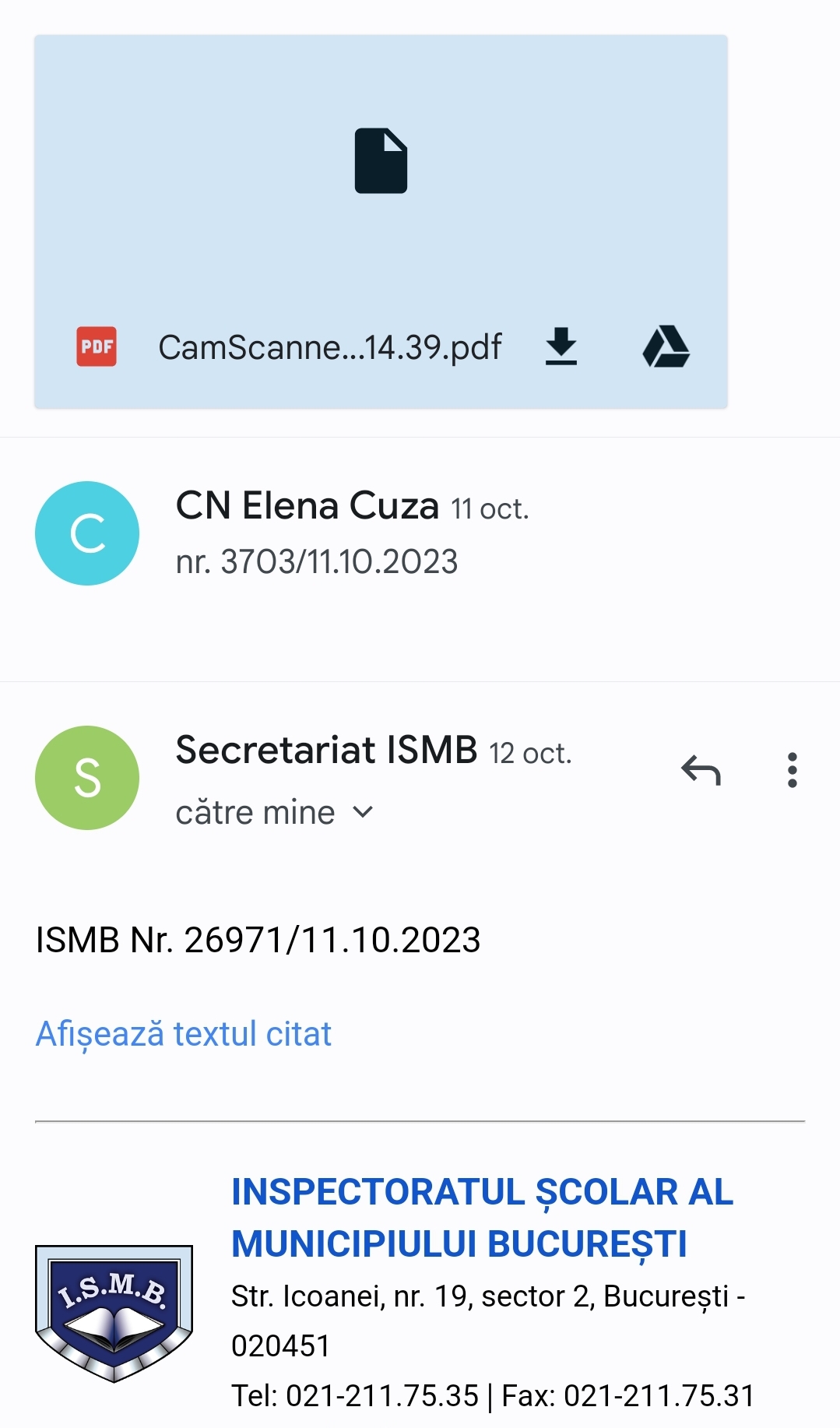Expand the Secretariat ISMB message header
Image resolution: width=840 pixels, height=1428 pixels.
click(325, 750)
